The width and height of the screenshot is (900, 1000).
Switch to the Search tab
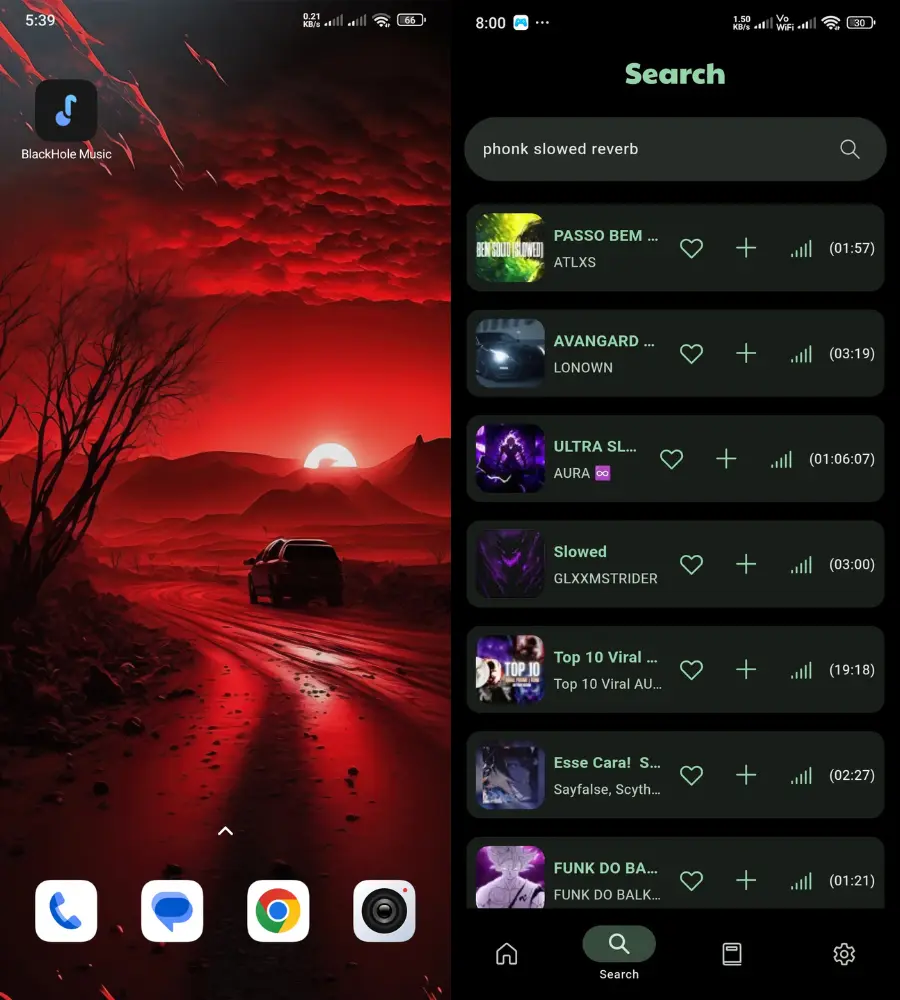point(619,943)
